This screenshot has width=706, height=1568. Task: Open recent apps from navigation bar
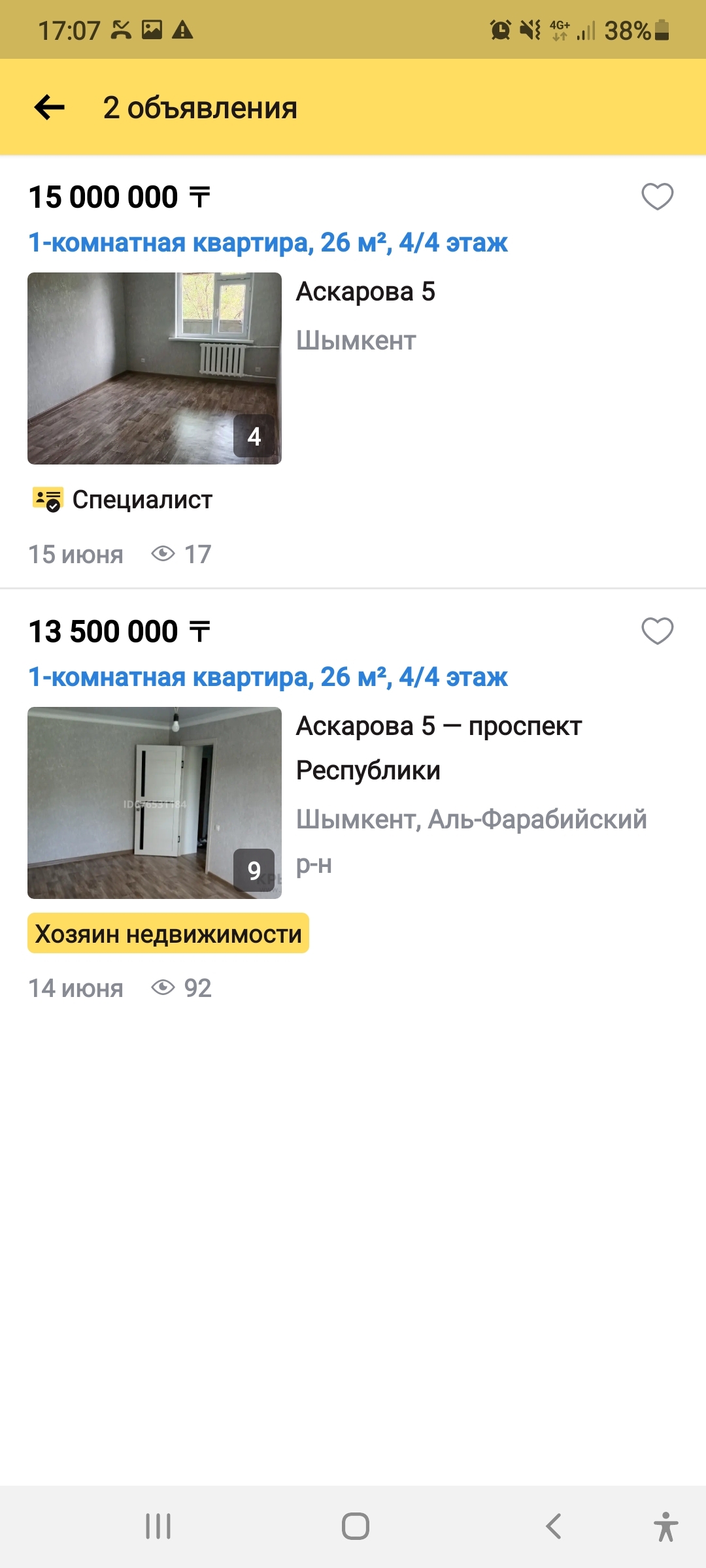click(158, 1526)
